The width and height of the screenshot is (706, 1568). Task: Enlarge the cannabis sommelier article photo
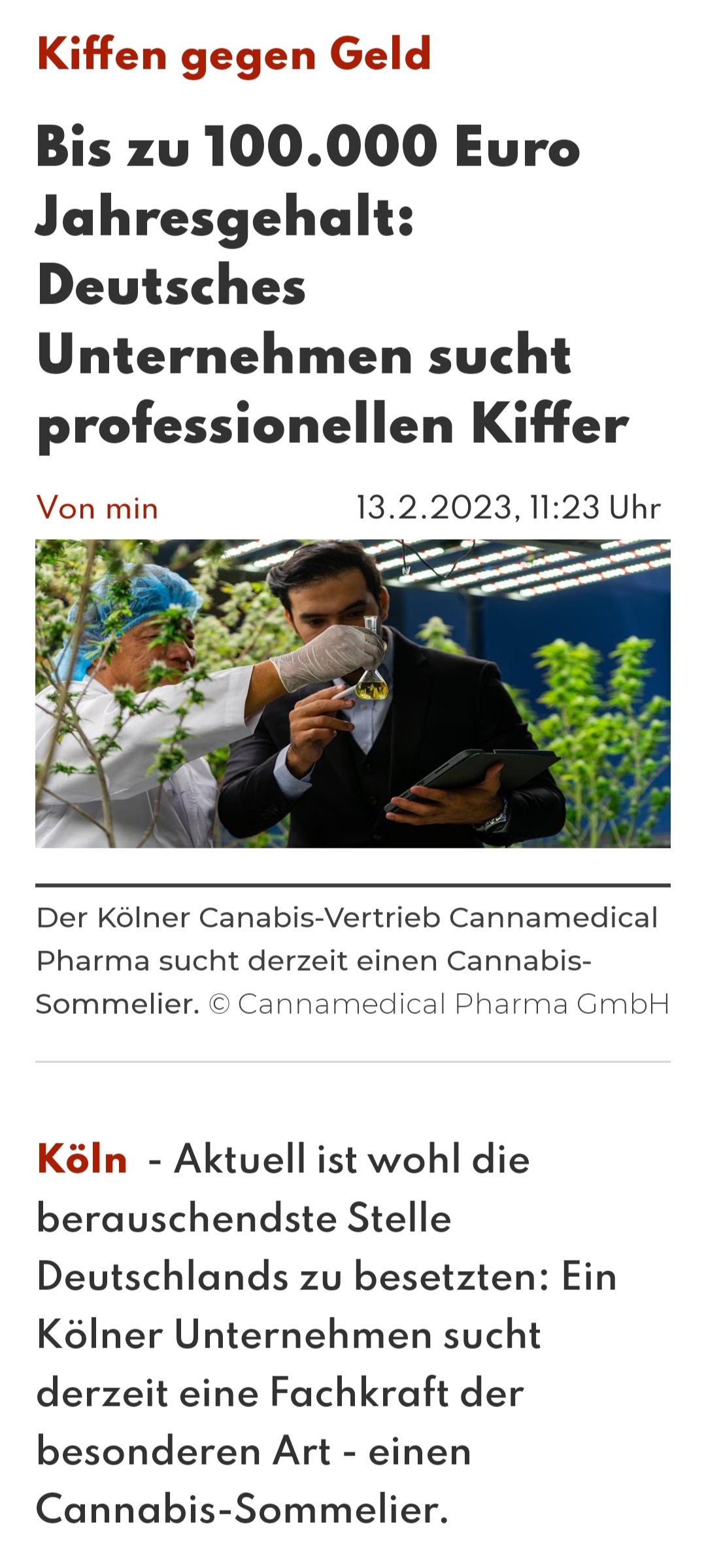(x=353, y=693)
